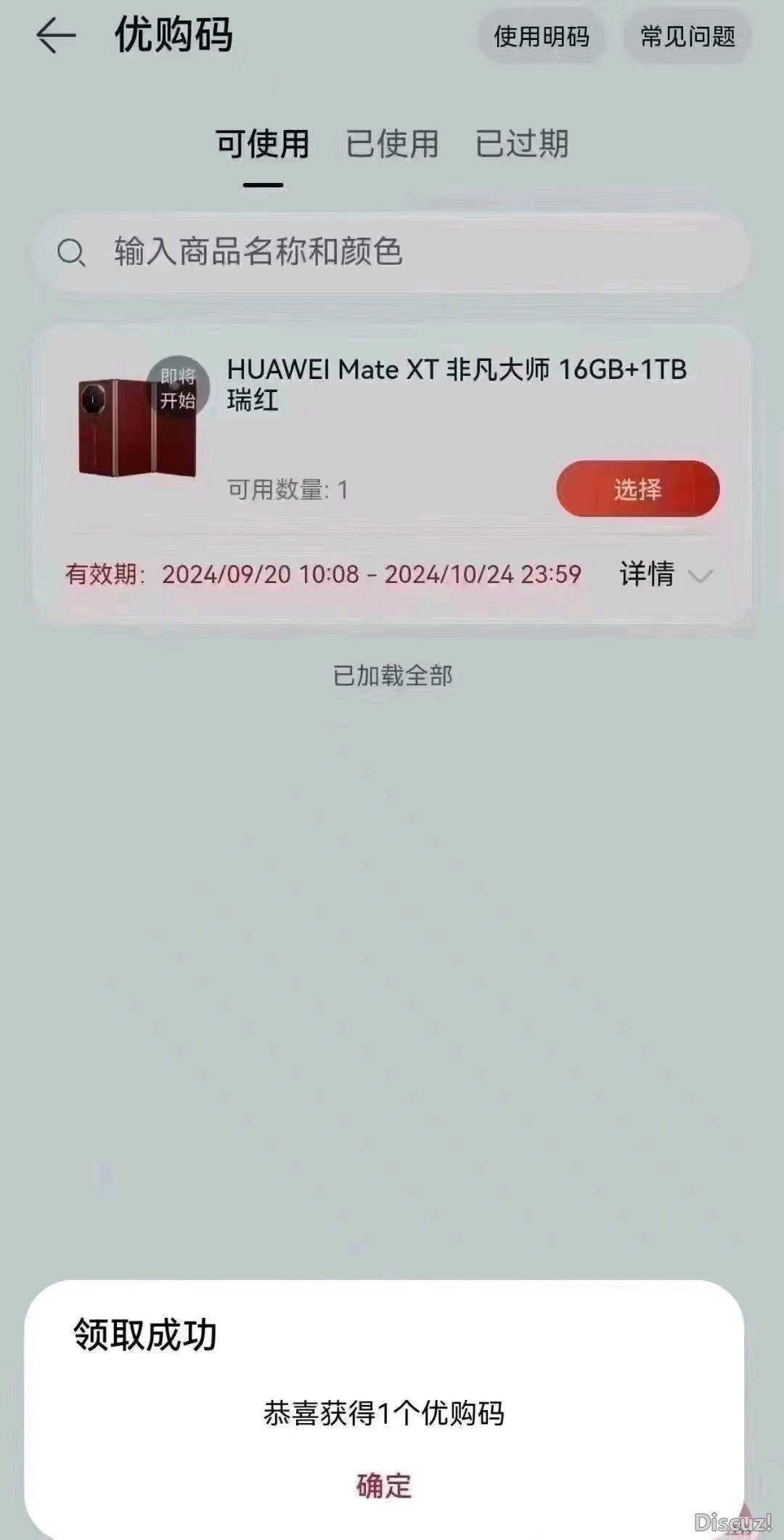Open 常见问题 help page
784x1540 pixels.
tap(687, 36)
